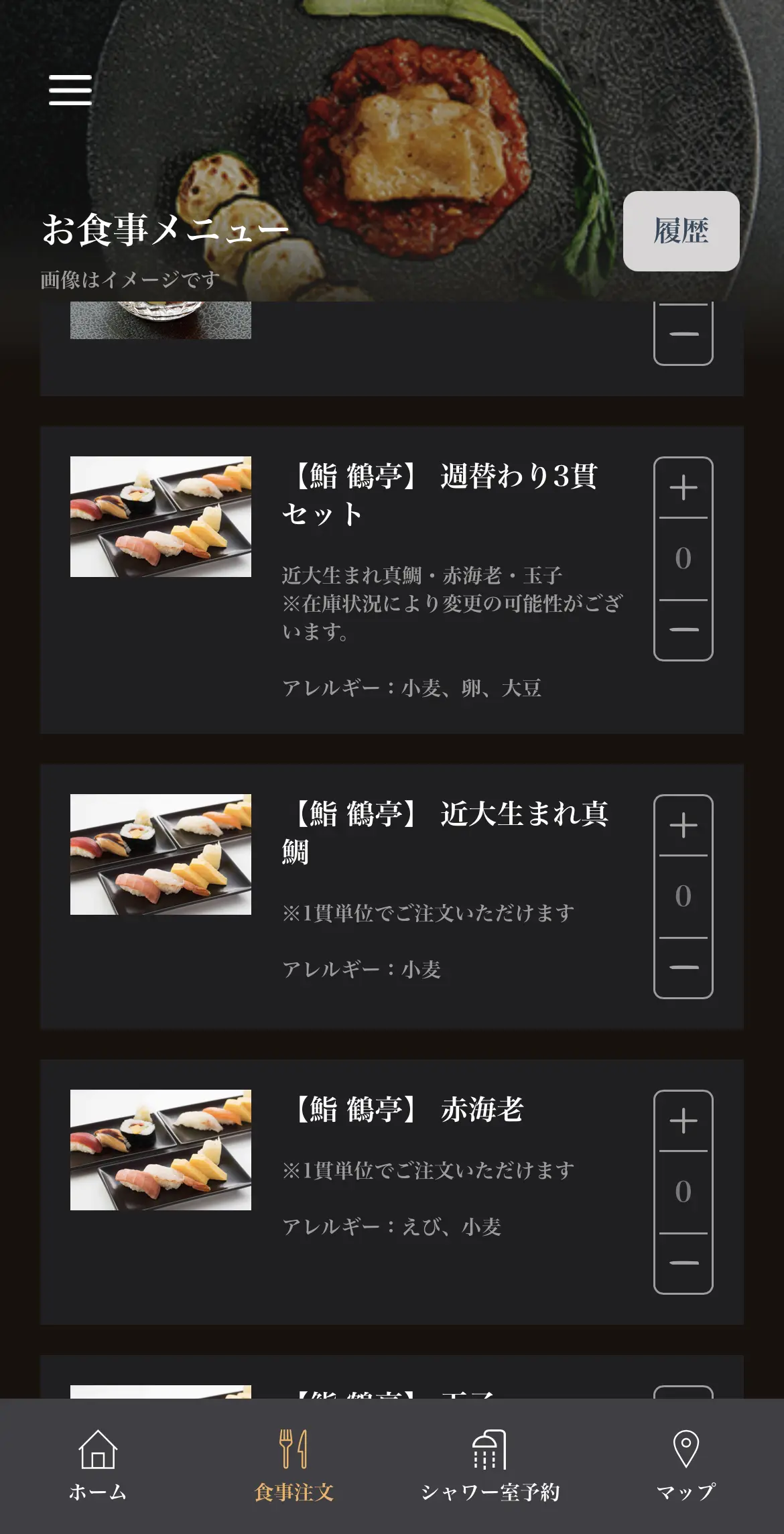Image resolution: width=784 pixels, height=1534 pixels.
Task: Select the 食事注文 tab
Action: click(293, 1466)
